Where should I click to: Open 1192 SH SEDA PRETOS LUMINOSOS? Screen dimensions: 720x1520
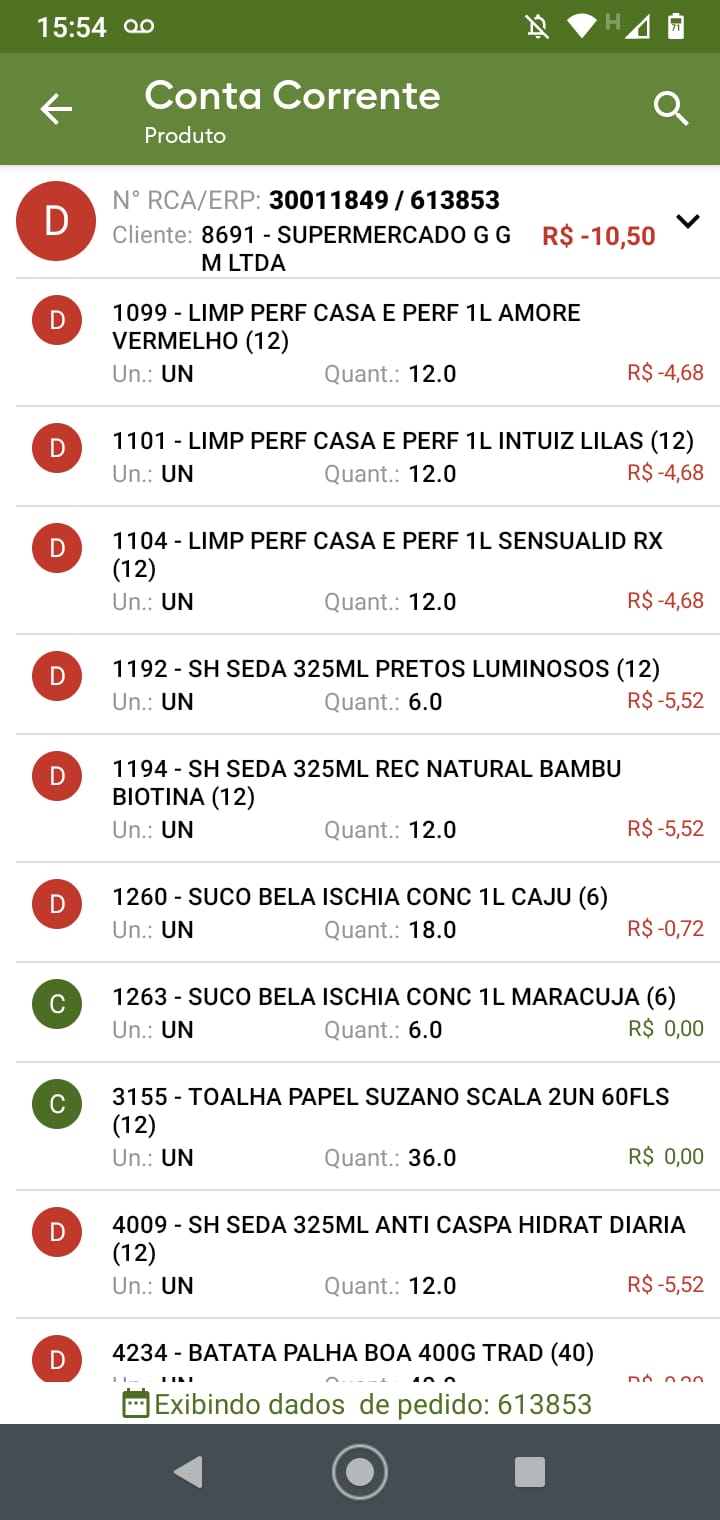coord(360,684)
